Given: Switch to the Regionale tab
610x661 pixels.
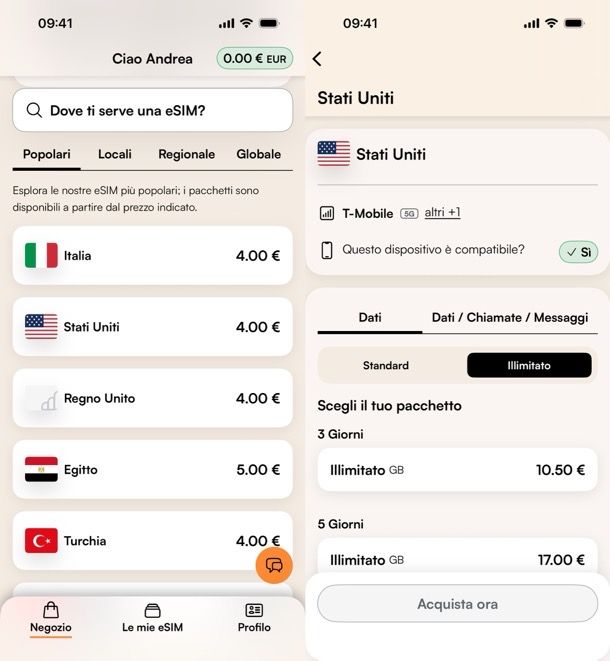Looking at the screenshot, I should (186, 155).
